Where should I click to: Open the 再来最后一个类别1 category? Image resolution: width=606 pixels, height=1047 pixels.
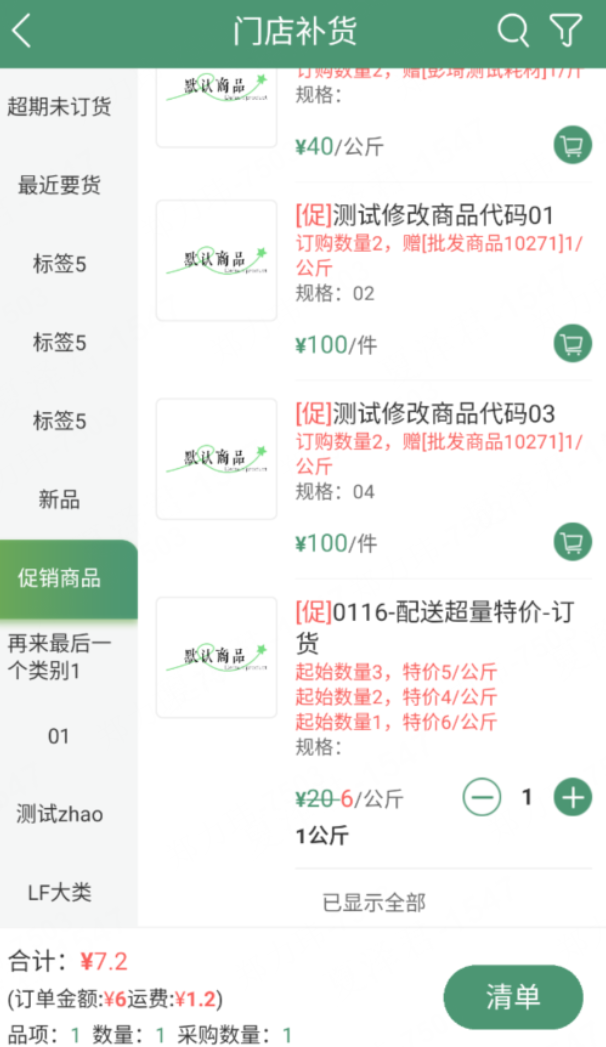coord(59,656)
